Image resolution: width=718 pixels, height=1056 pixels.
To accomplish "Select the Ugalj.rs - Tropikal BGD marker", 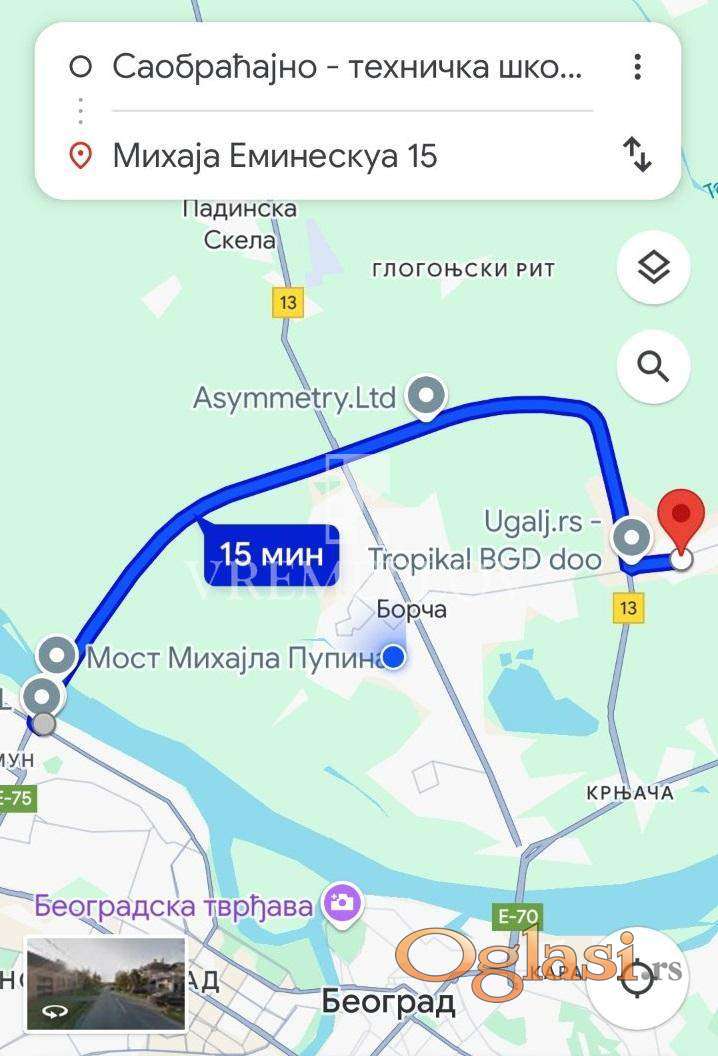I will coord(632,538).
